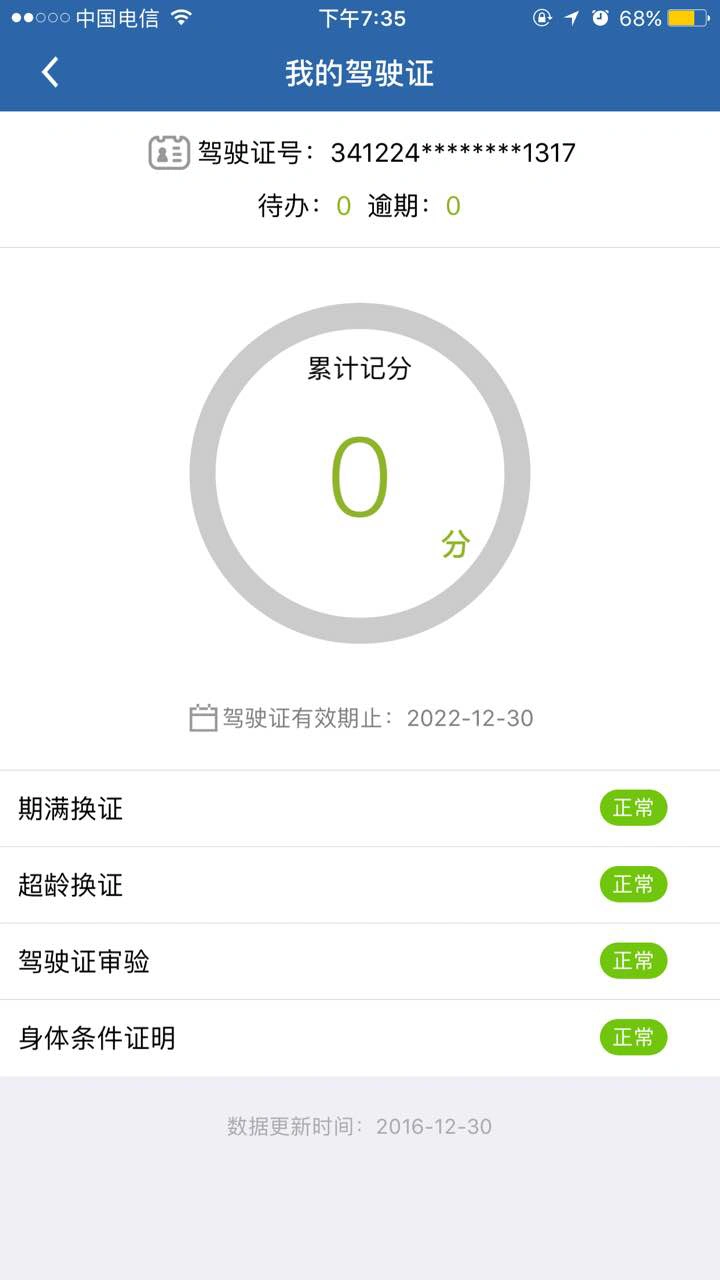The image size is (720, 1280).
Task: Go back from 我的驾驶证
Action: point(50,73)
